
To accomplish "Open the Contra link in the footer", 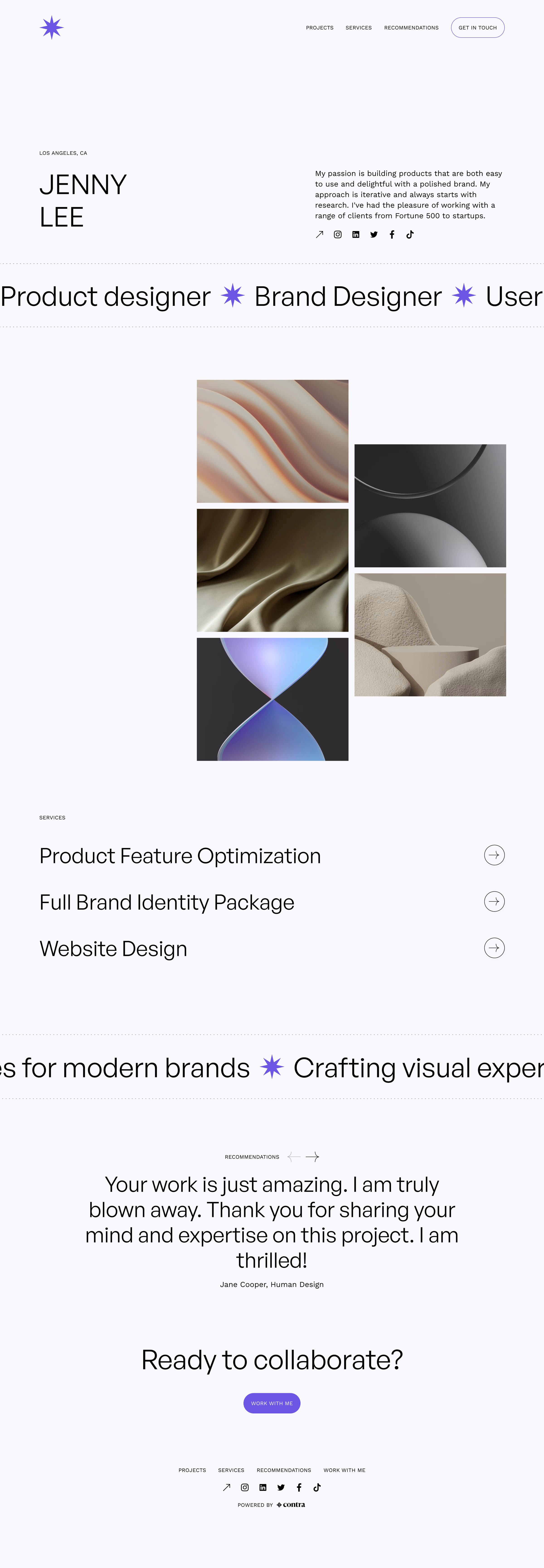I will click(x=291, y=1505).
